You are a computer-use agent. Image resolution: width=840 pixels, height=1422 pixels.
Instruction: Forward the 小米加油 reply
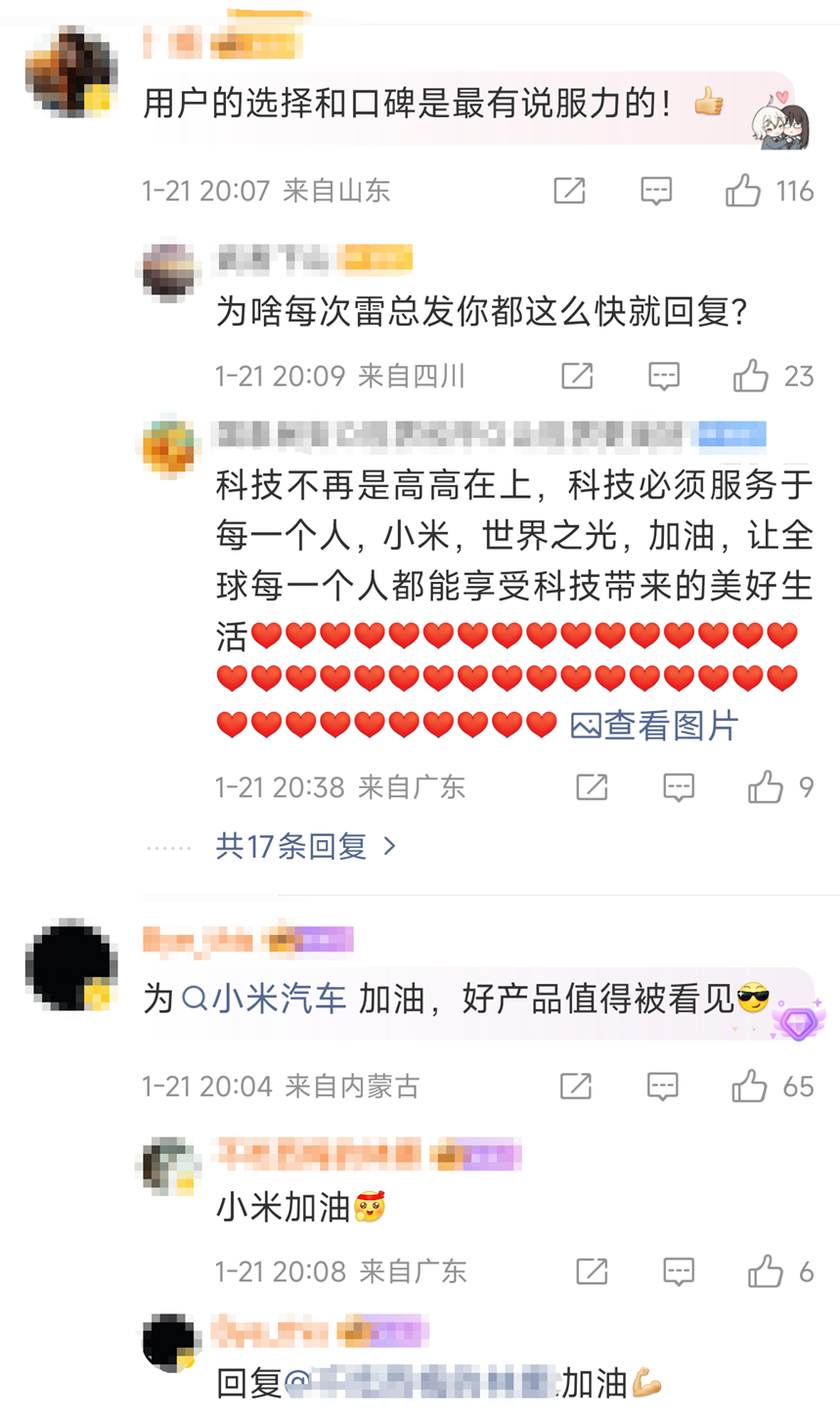592,1271
